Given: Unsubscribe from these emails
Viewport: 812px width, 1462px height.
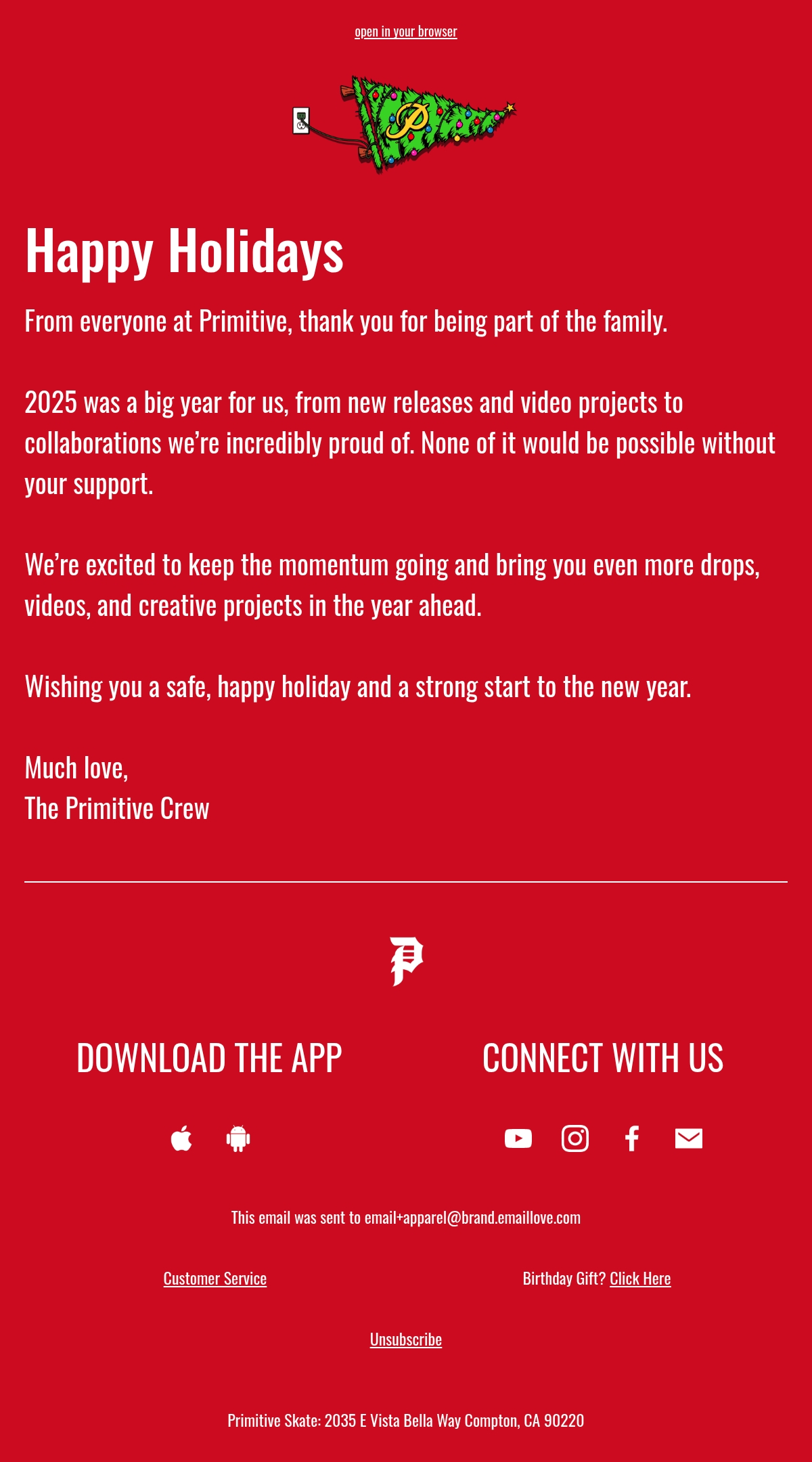Looking at the screenshot, I should point(406,1339).
